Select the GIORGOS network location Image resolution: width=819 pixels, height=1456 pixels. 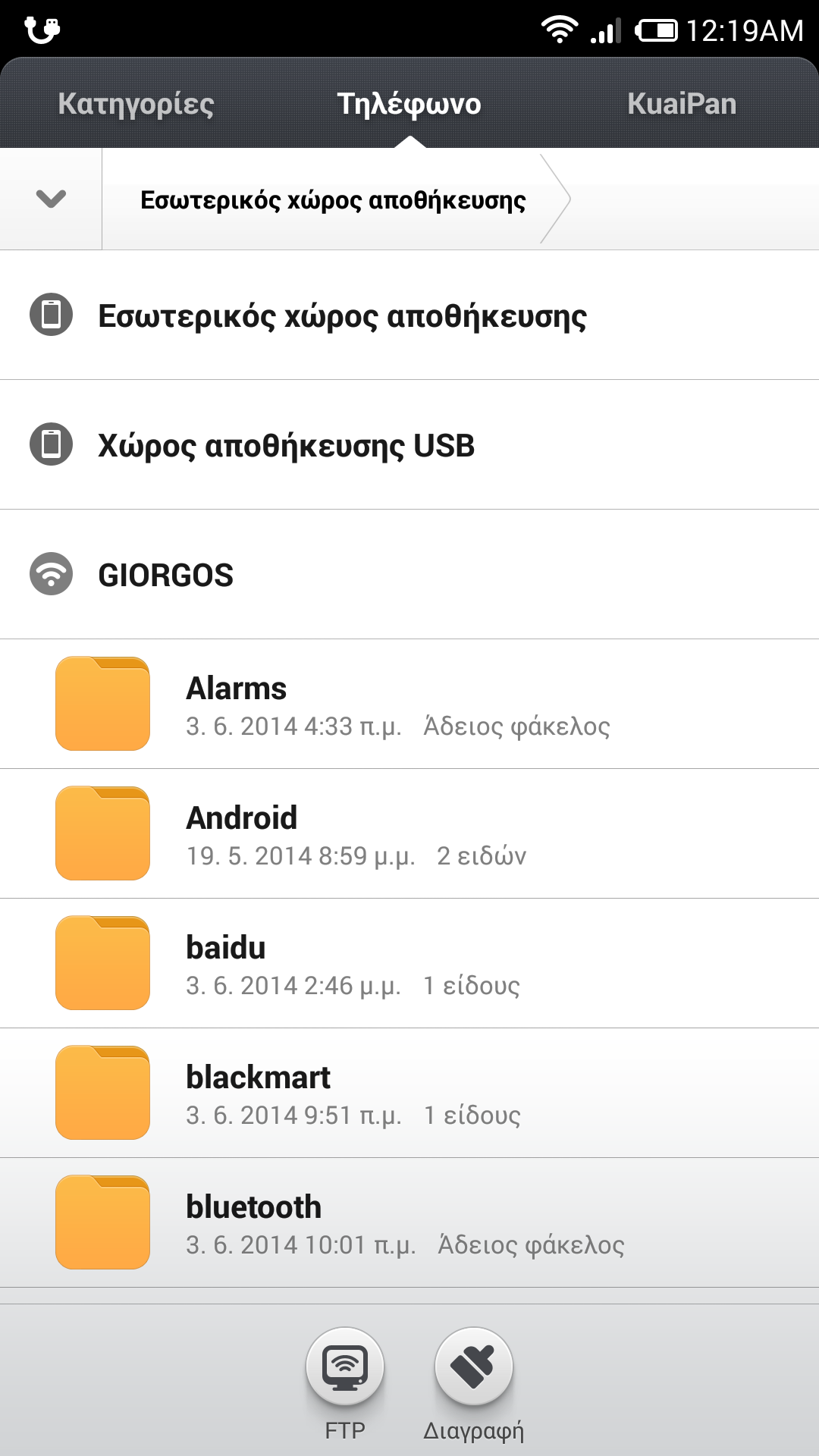point(409,574)
